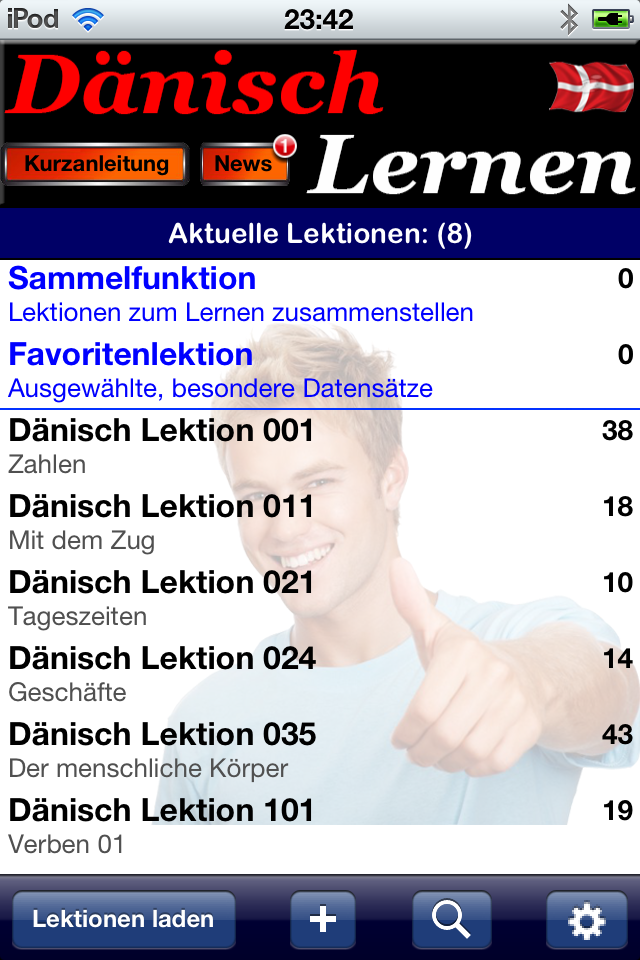Open the Favoritenlektion row

click(320, 371)
